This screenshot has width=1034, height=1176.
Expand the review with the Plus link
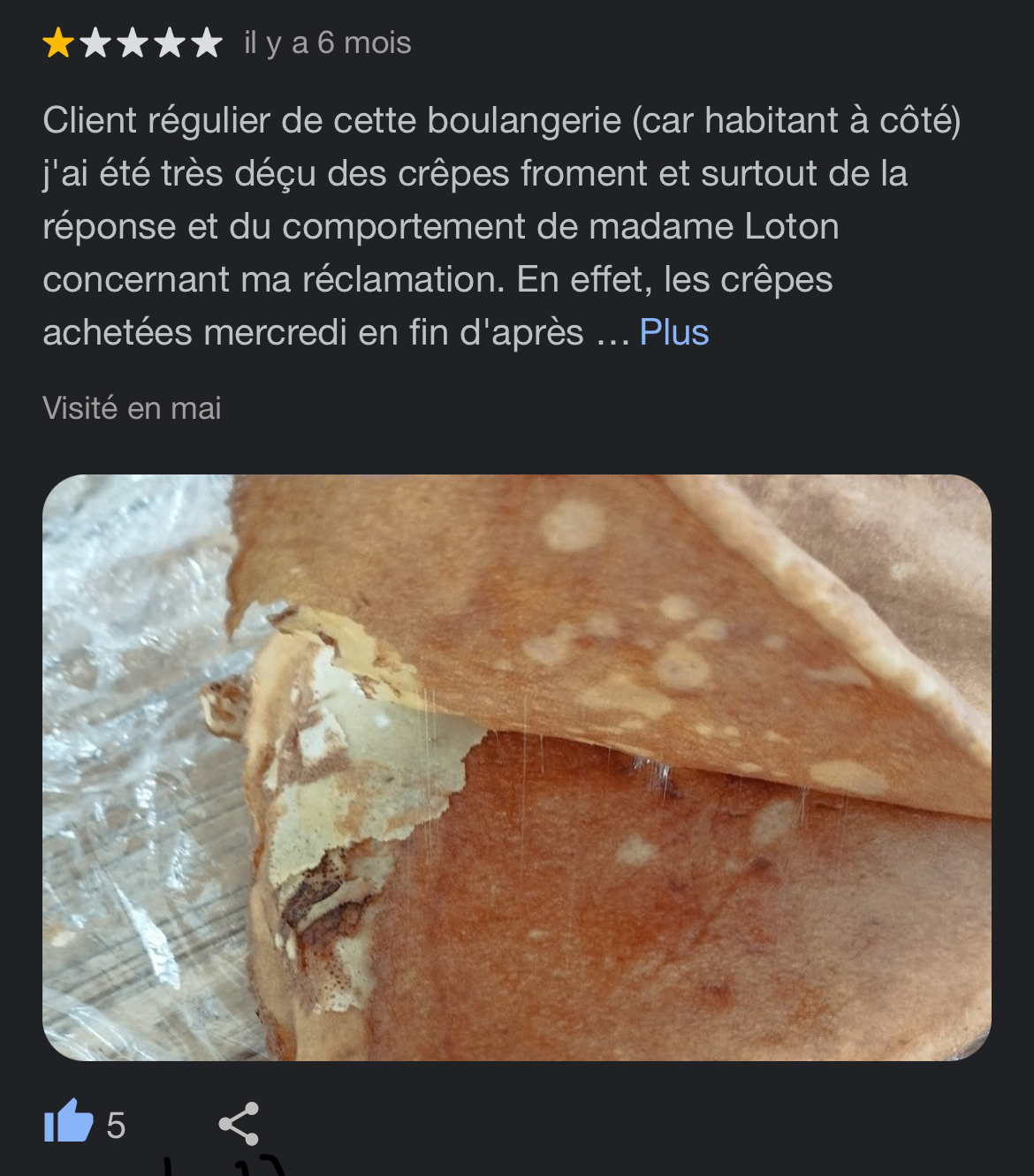click(x=673, y=333)
